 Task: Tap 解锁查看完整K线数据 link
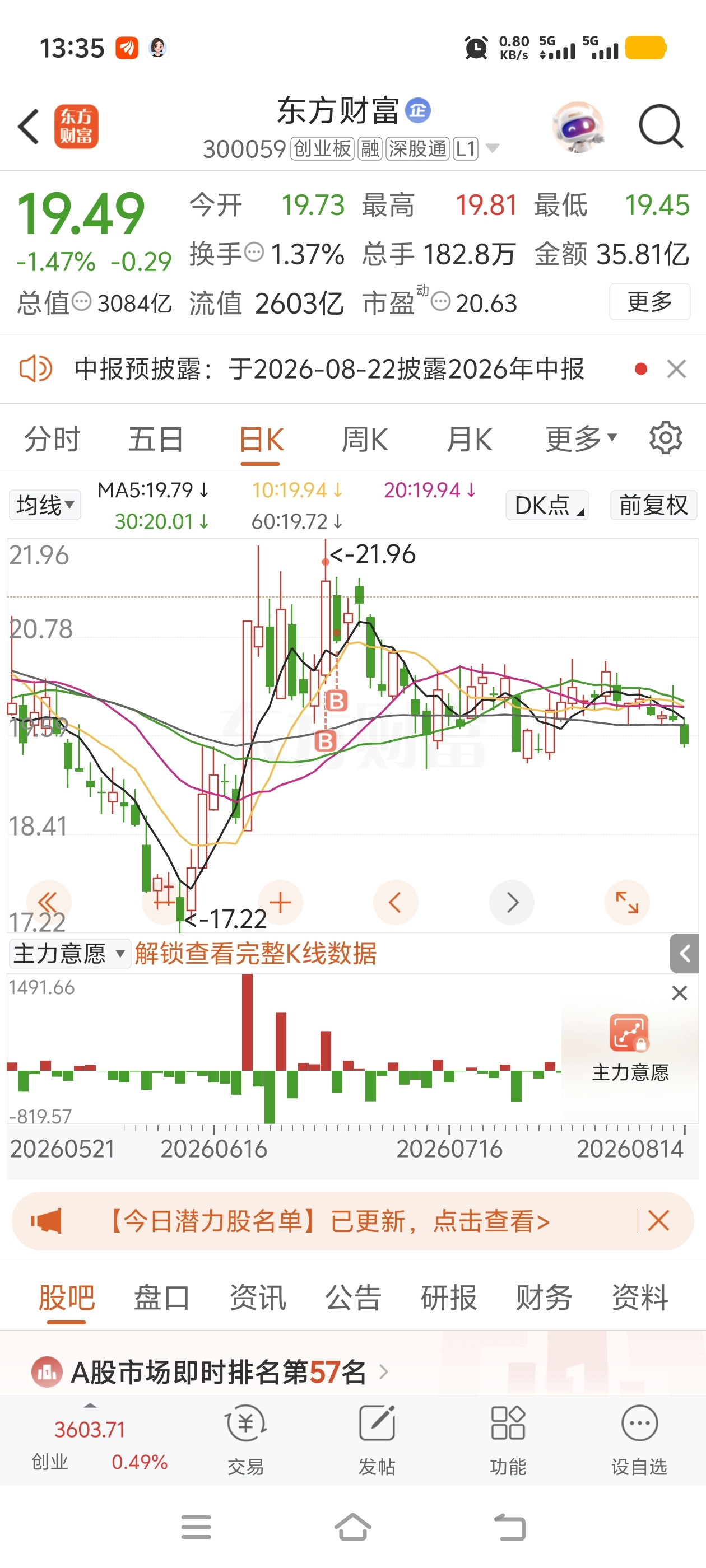click(x=256, y=953)
